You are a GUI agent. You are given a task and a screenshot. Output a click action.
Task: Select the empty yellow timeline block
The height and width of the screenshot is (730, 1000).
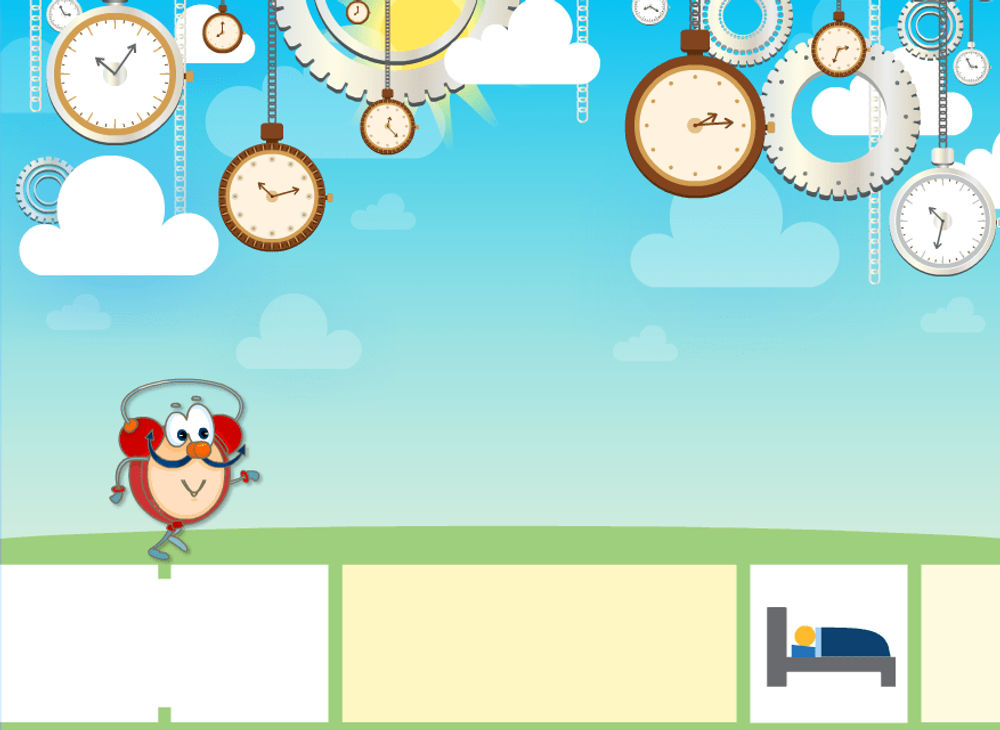click(539, 643)
